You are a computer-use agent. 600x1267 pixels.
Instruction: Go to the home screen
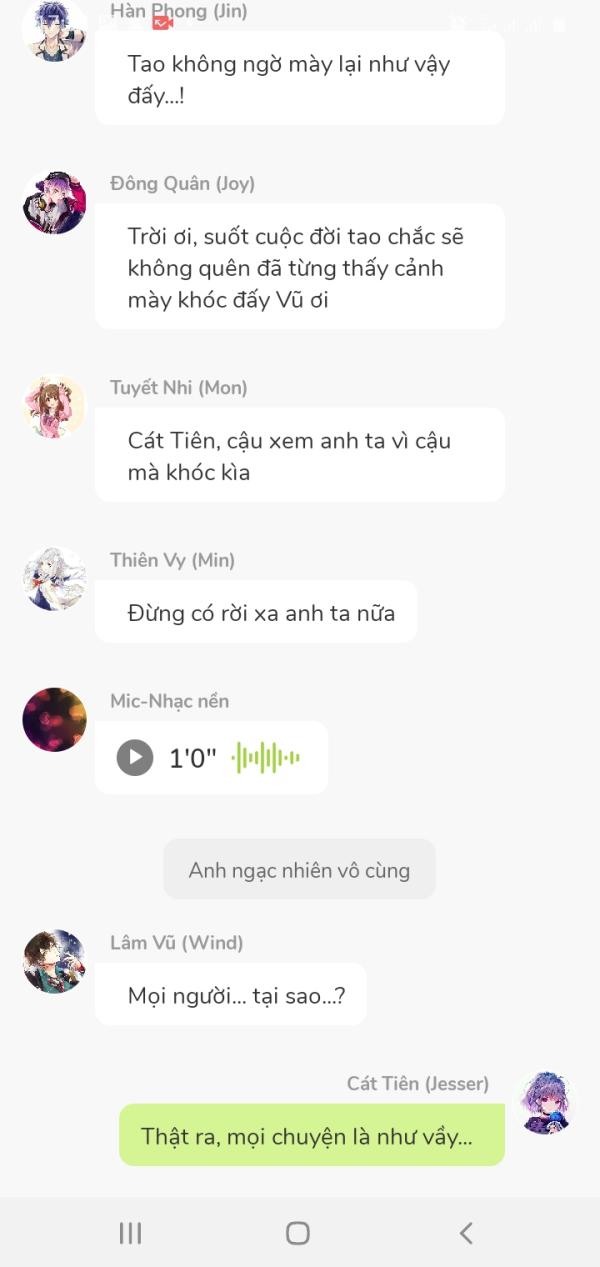(x=298, y=1233)
